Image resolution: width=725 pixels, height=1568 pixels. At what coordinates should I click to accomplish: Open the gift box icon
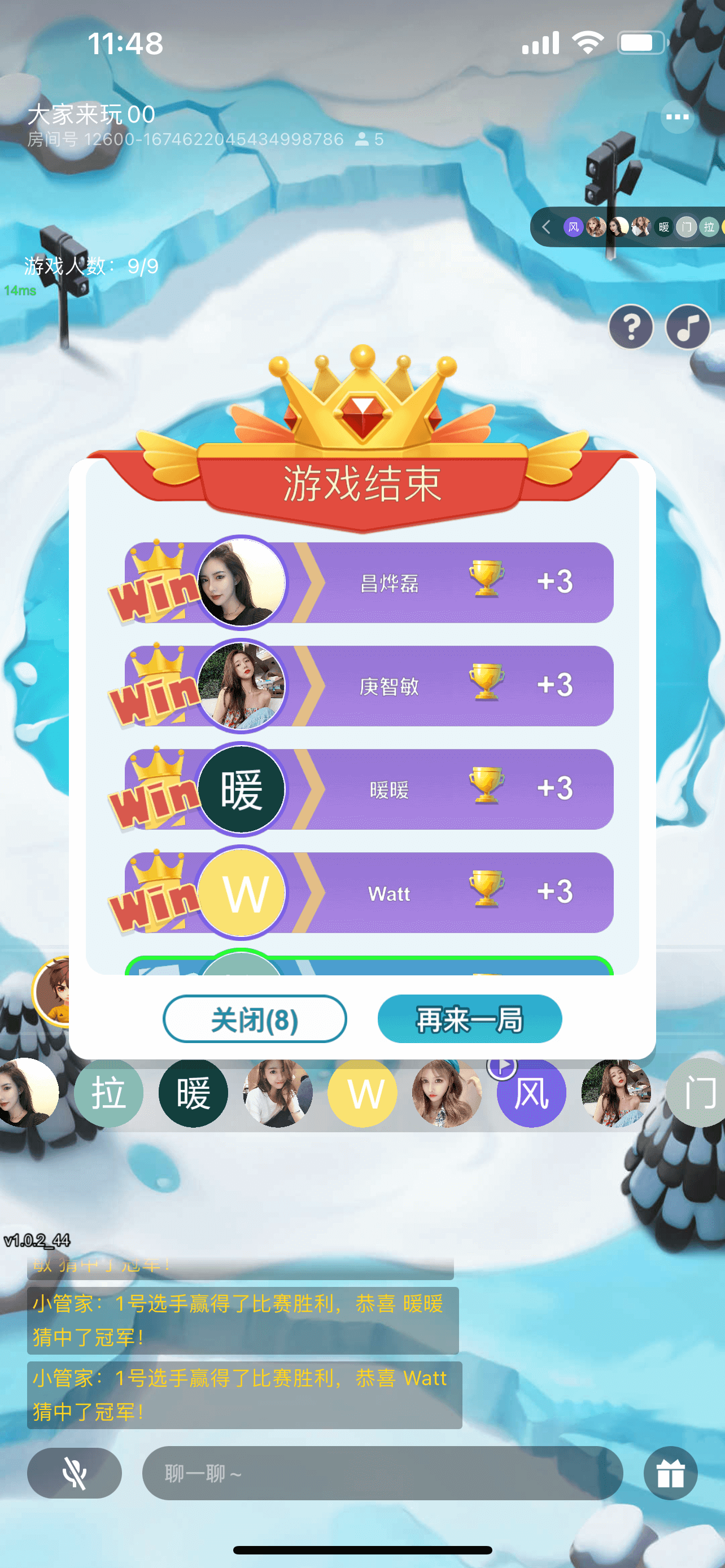(x=670, y=1473)
